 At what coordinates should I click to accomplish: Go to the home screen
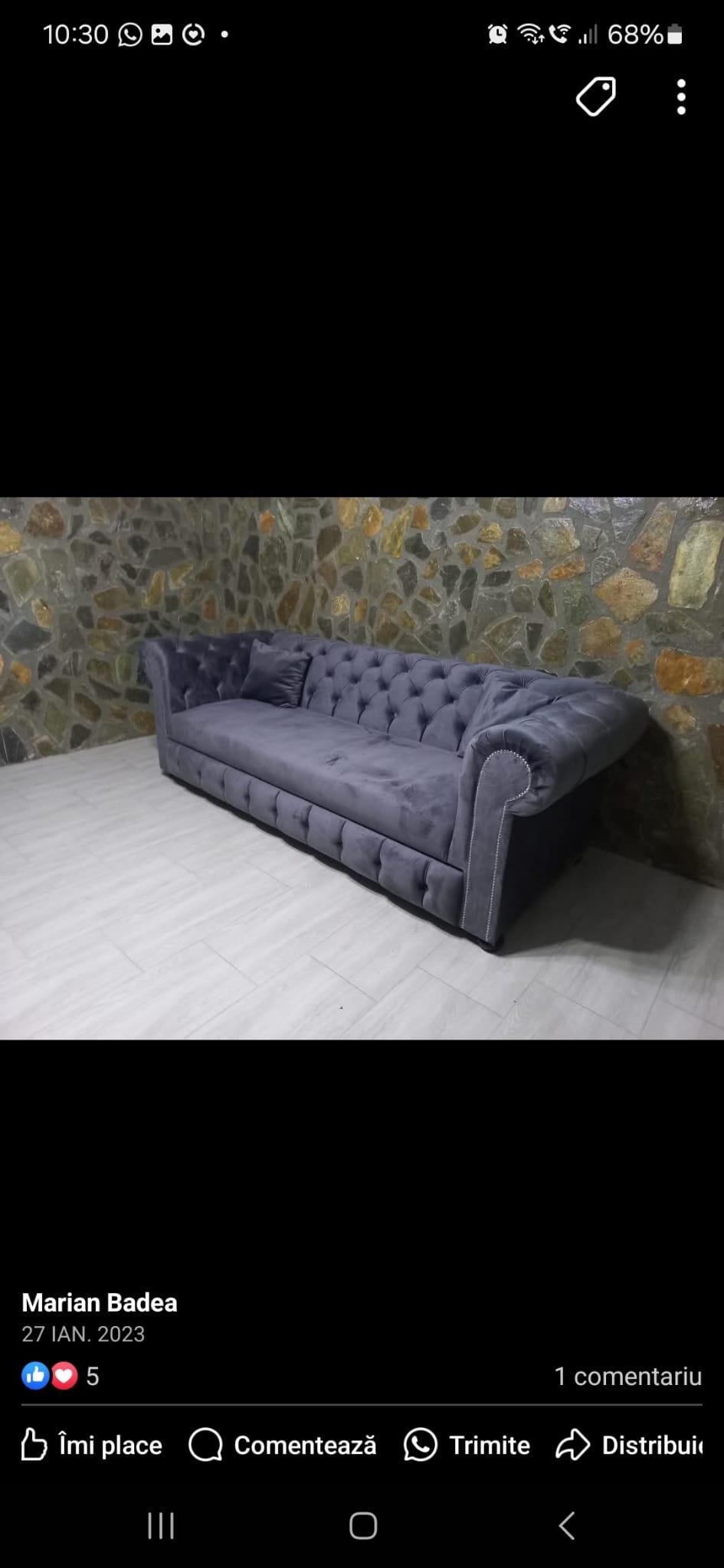click(362, 1525)
